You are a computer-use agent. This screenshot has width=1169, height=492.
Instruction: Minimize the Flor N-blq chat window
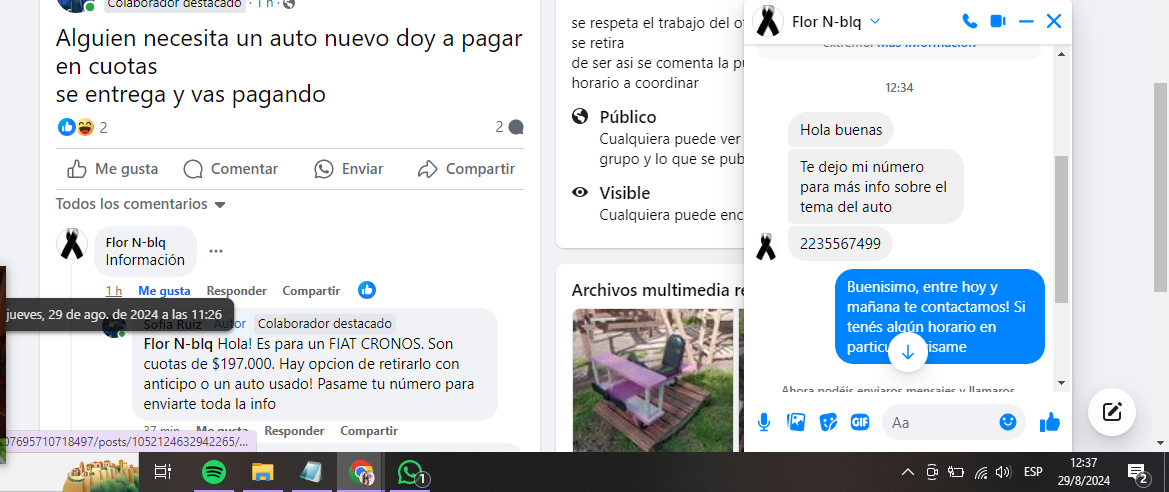click(1025, 21)
